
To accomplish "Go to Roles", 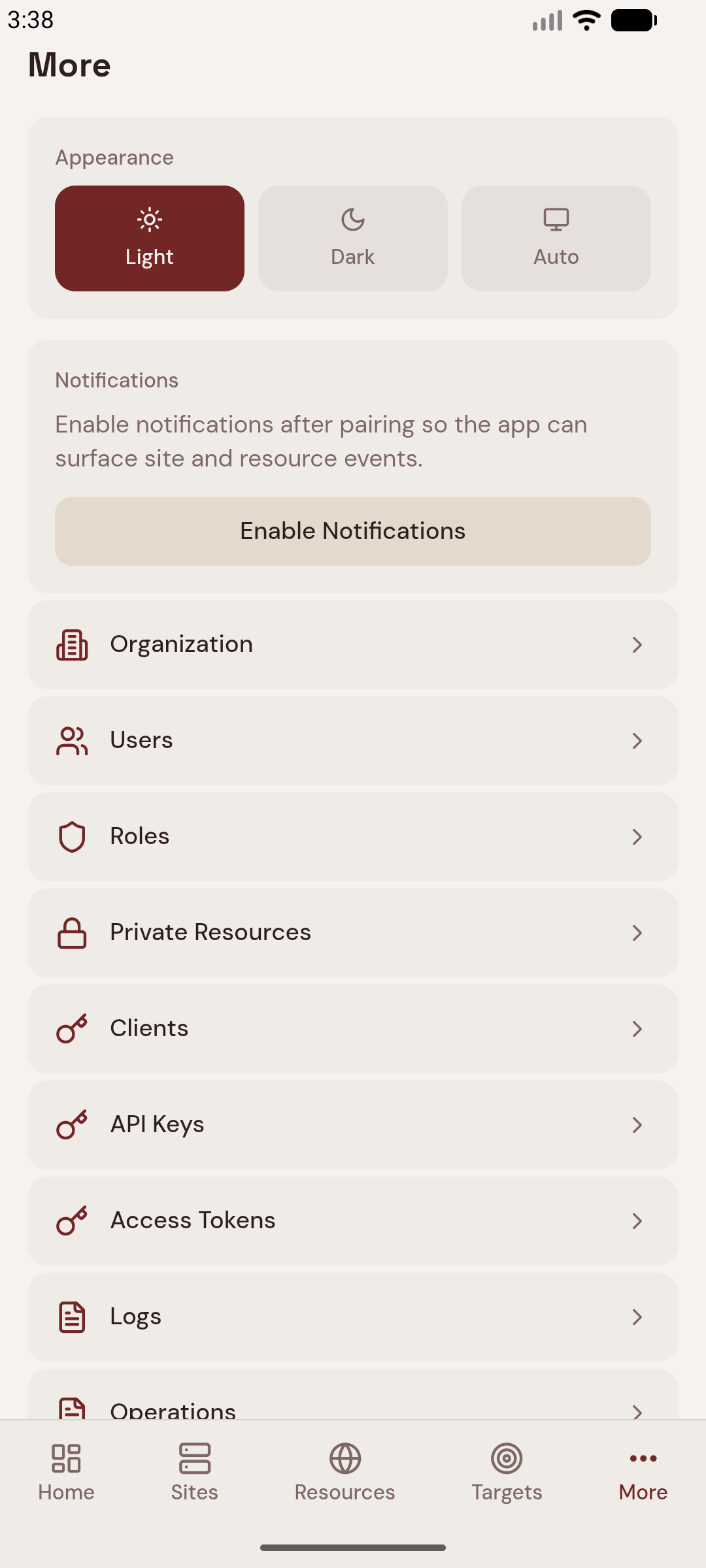I will pos(353,837).
